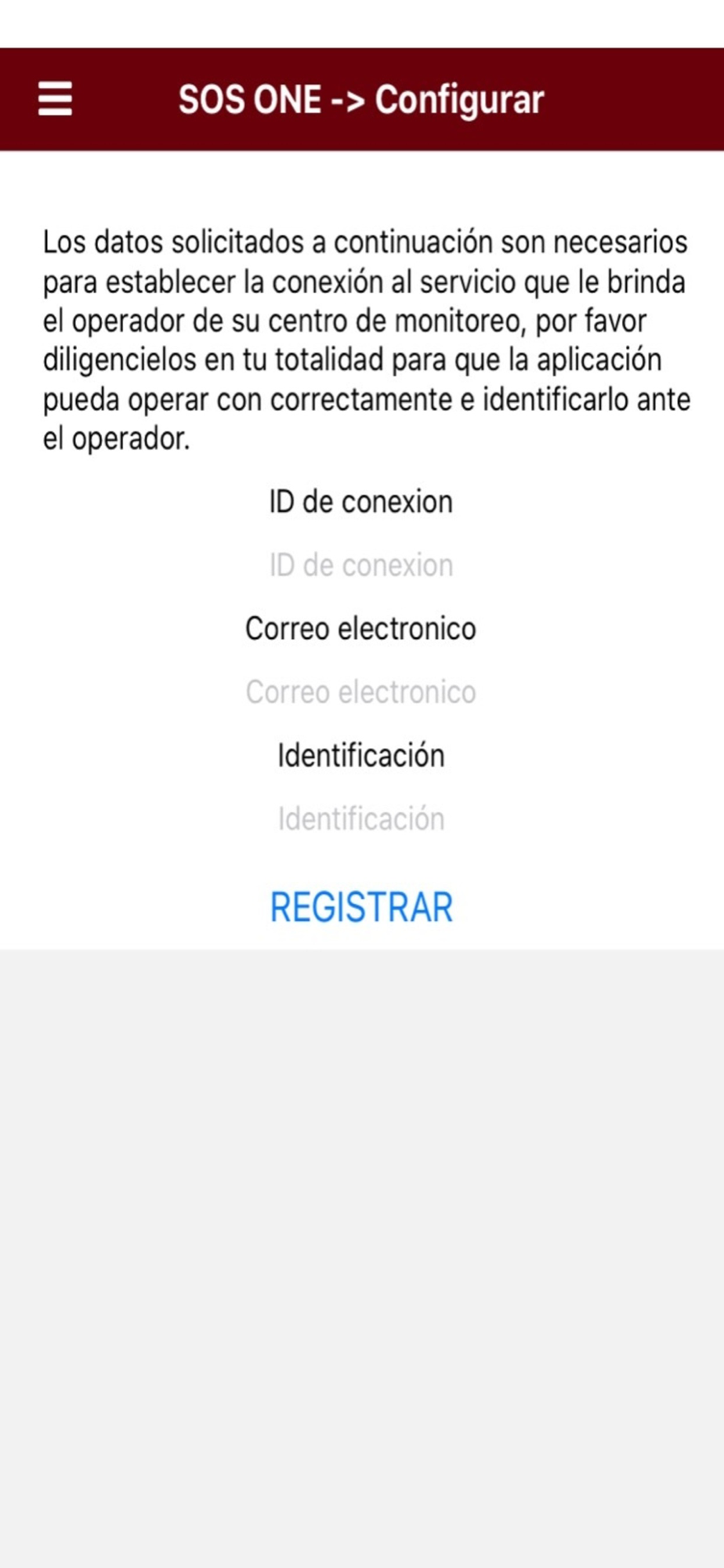Focus the Correo electronico text field
The image size is (724, 1568).
[361, 692]
